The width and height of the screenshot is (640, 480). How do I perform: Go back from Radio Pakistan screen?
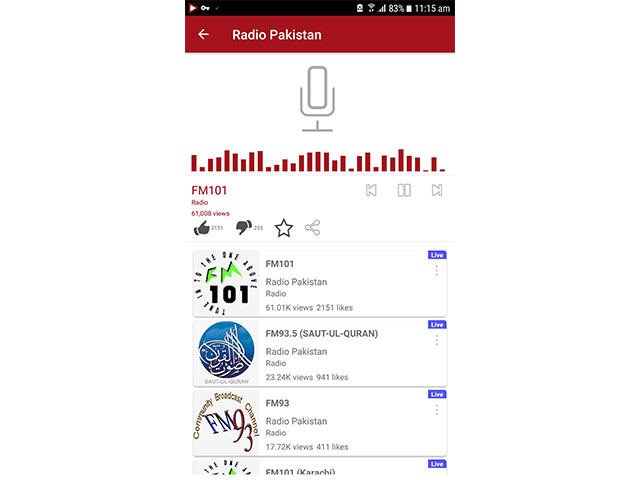(x=204, y=34)
